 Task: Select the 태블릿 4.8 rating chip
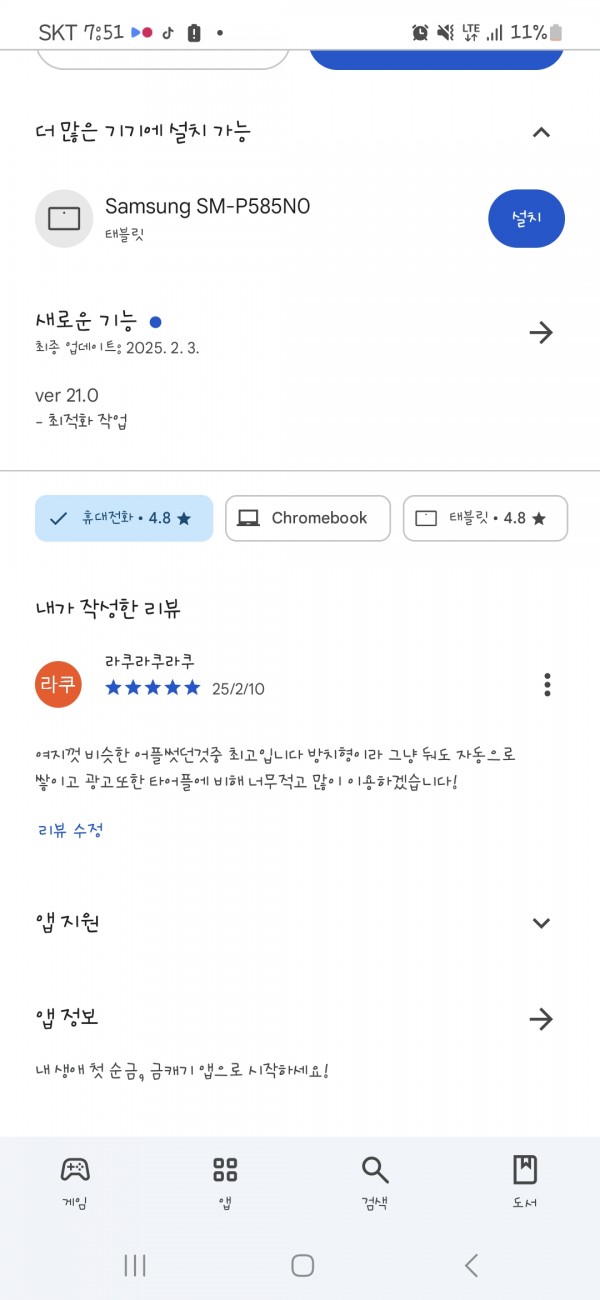[485, 518]
